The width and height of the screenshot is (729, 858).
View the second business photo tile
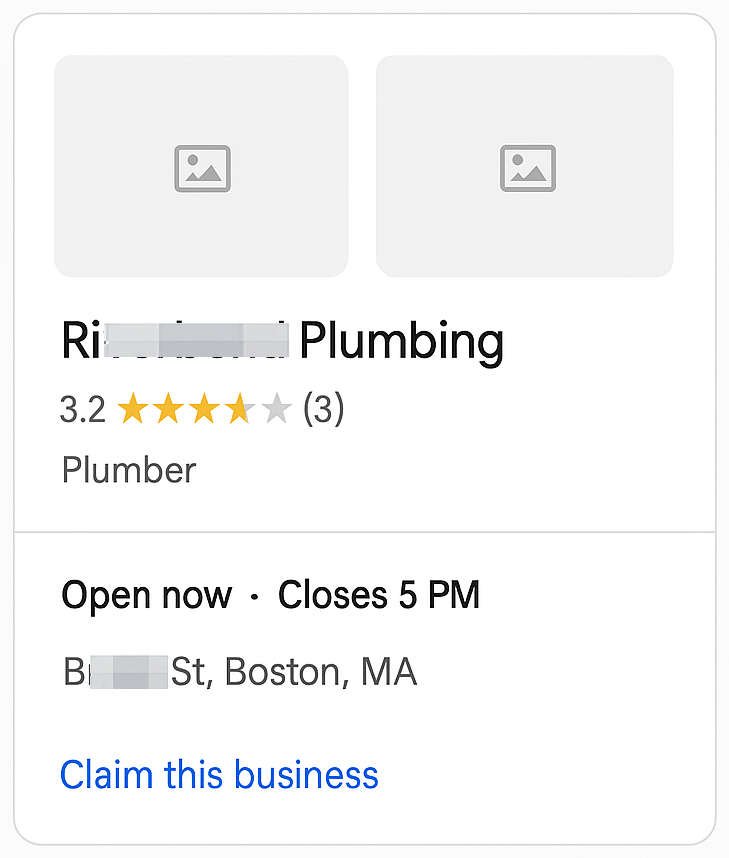524,166
